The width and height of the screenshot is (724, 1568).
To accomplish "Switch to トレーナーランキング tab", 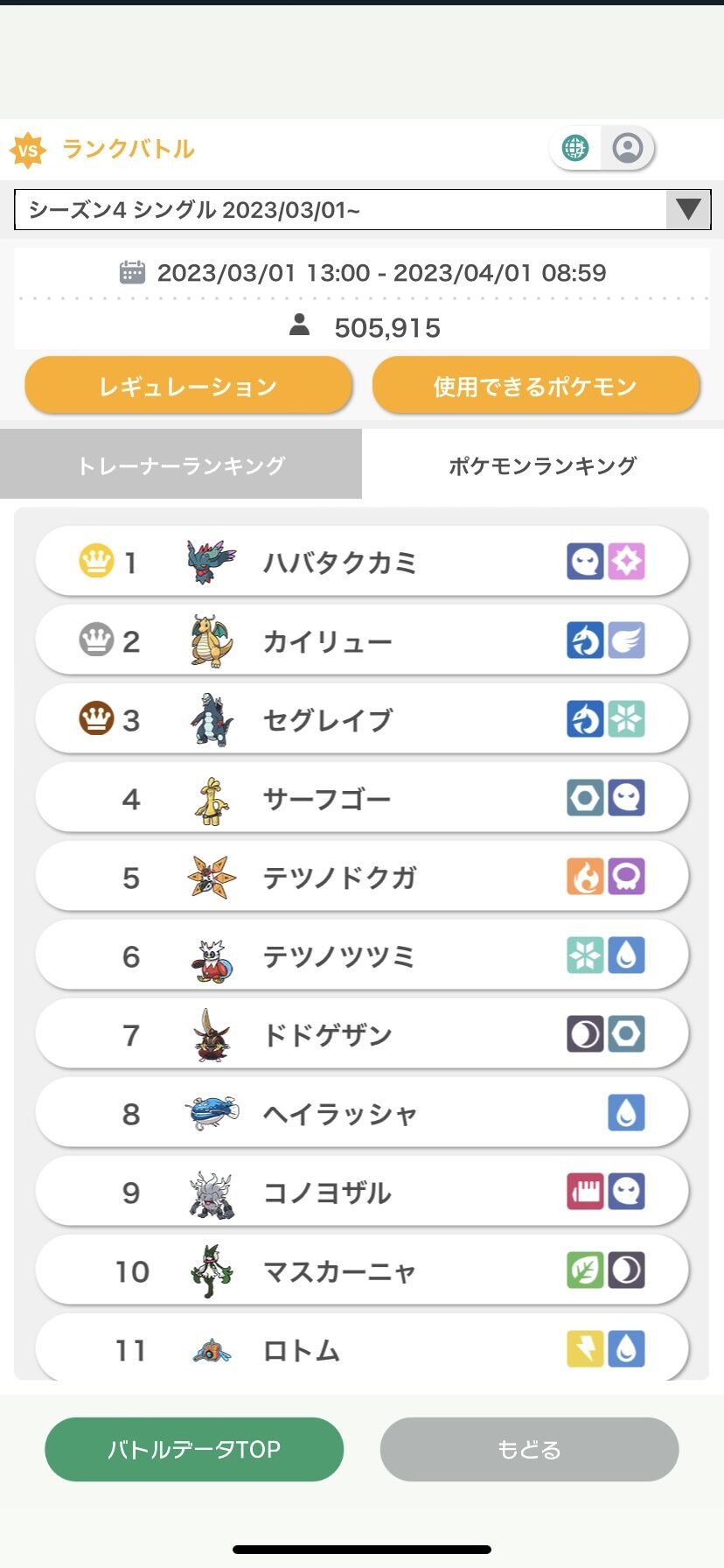I will (181, 465).
